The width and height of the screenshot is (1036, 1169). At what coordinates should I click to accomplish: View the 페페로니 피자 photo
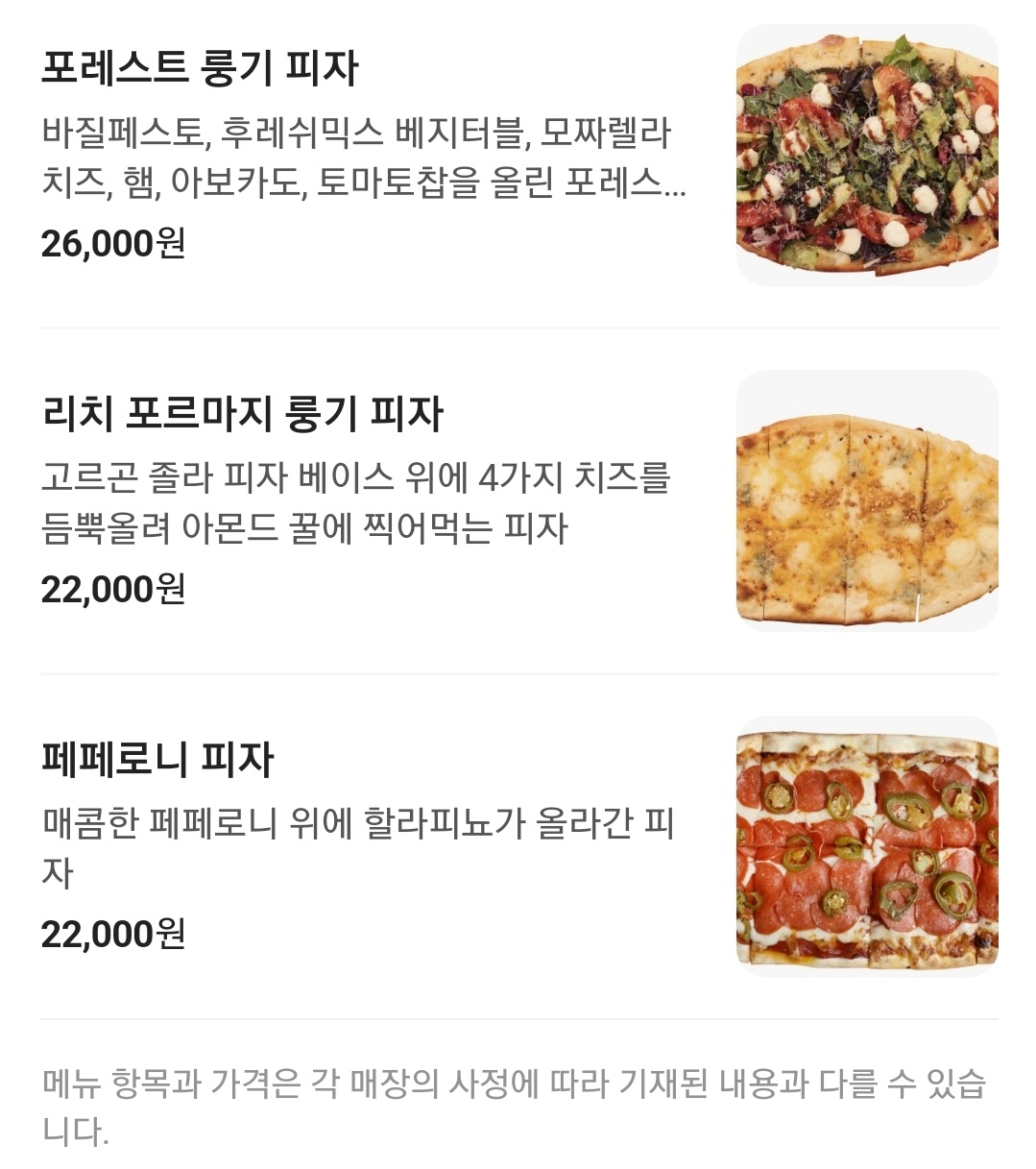click(866, 846)
